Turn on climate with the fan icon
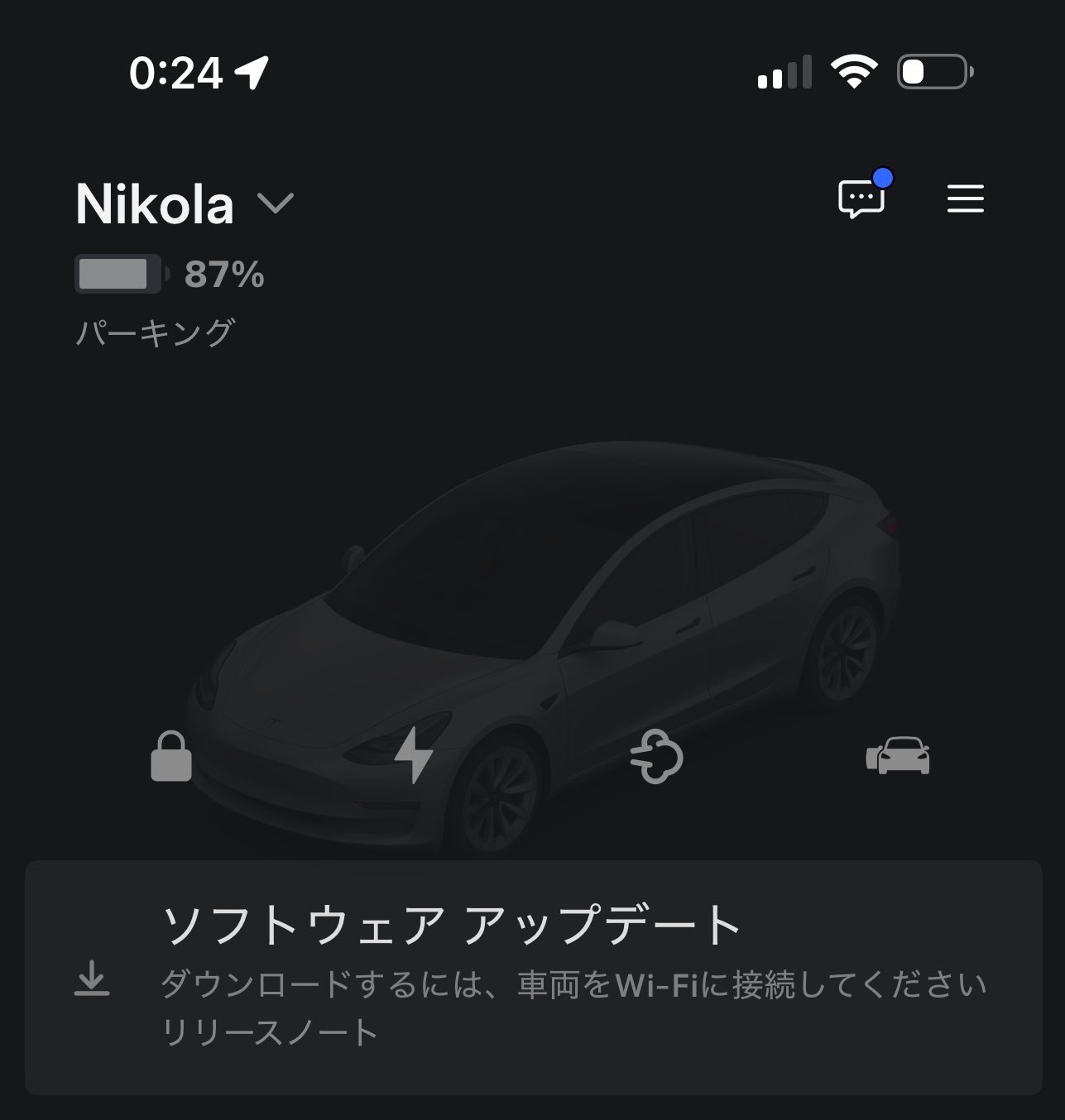 click(656, 756)
